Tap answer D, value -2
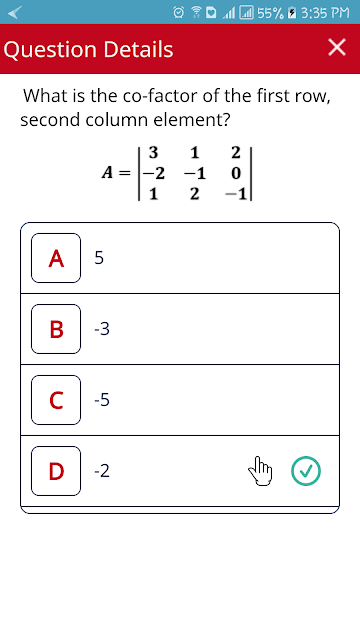The image size is (360, 640). pyautogui.click(x=180, y=471)
